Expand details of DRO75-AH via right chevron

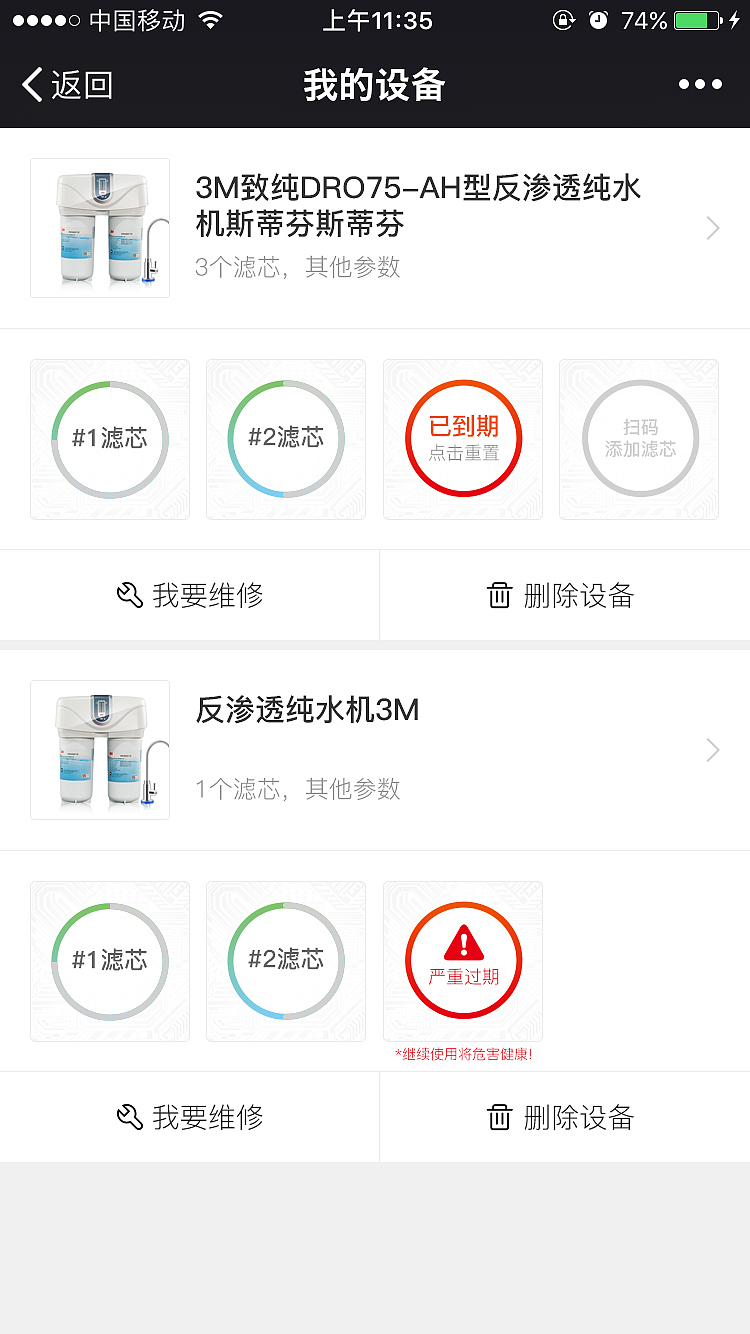[x=712, y=228]
